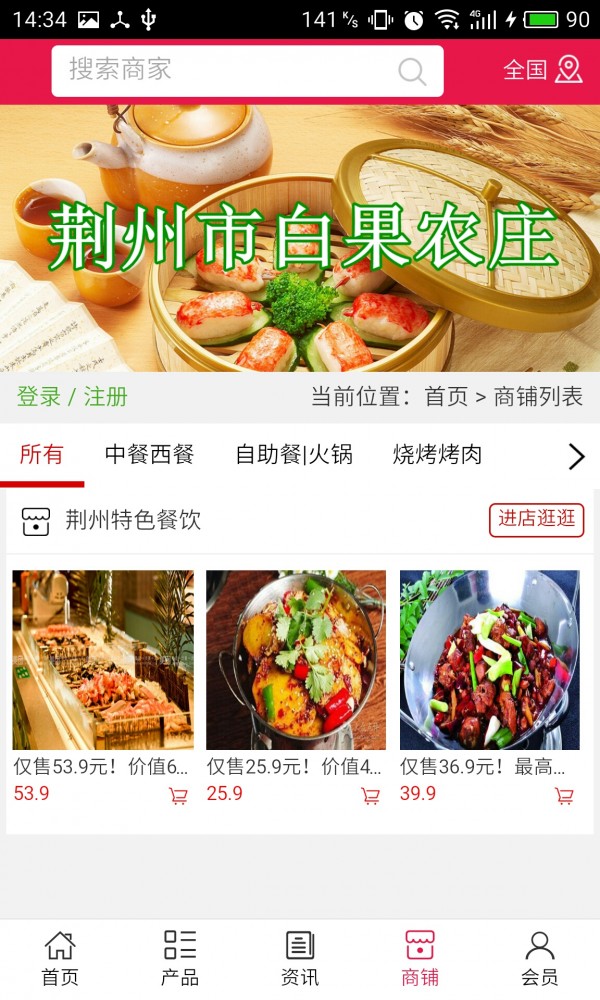Add the 39.9 item to cart
Image resolution: width=600 pixels, height=1000 pixels.
coord(564,796)
